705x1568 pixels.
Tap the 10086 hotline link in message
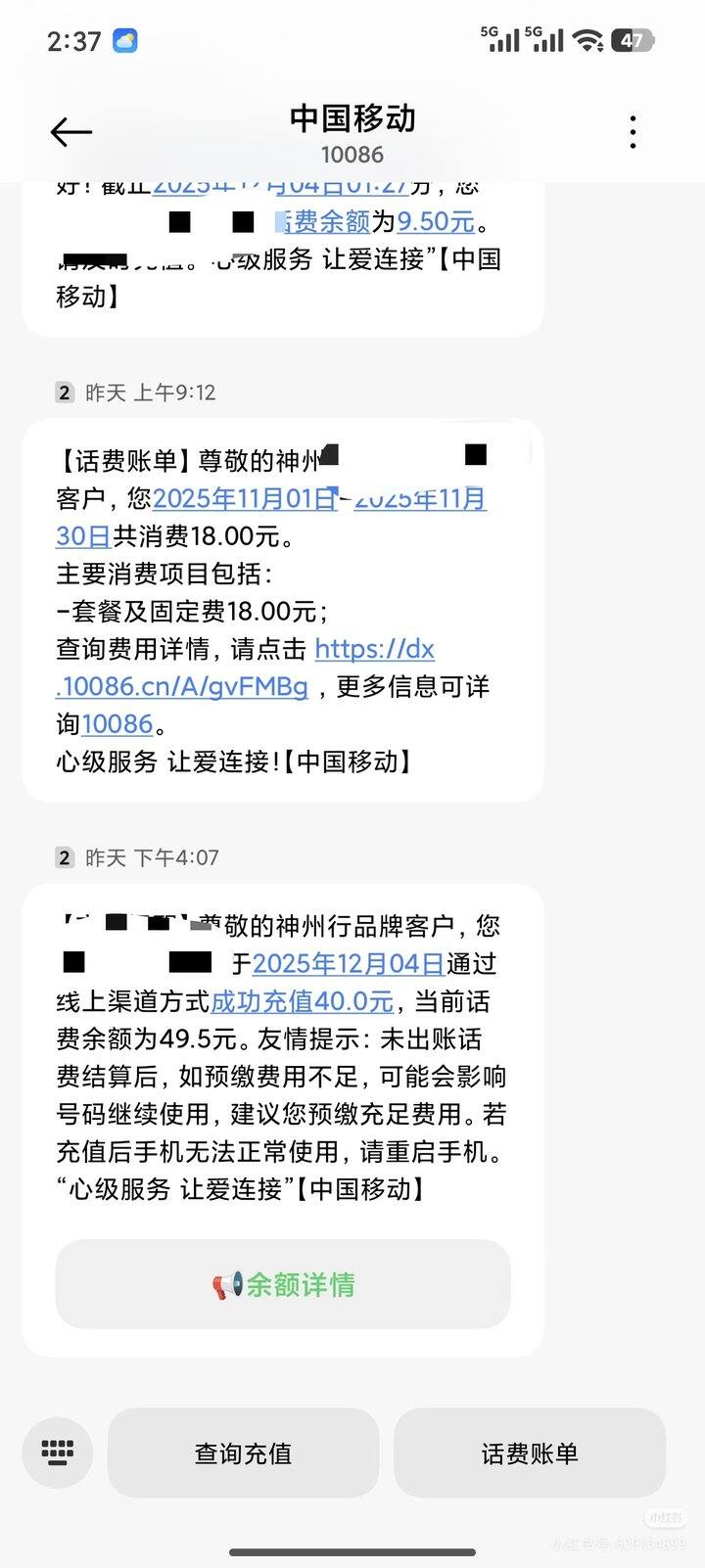[117, 724]
